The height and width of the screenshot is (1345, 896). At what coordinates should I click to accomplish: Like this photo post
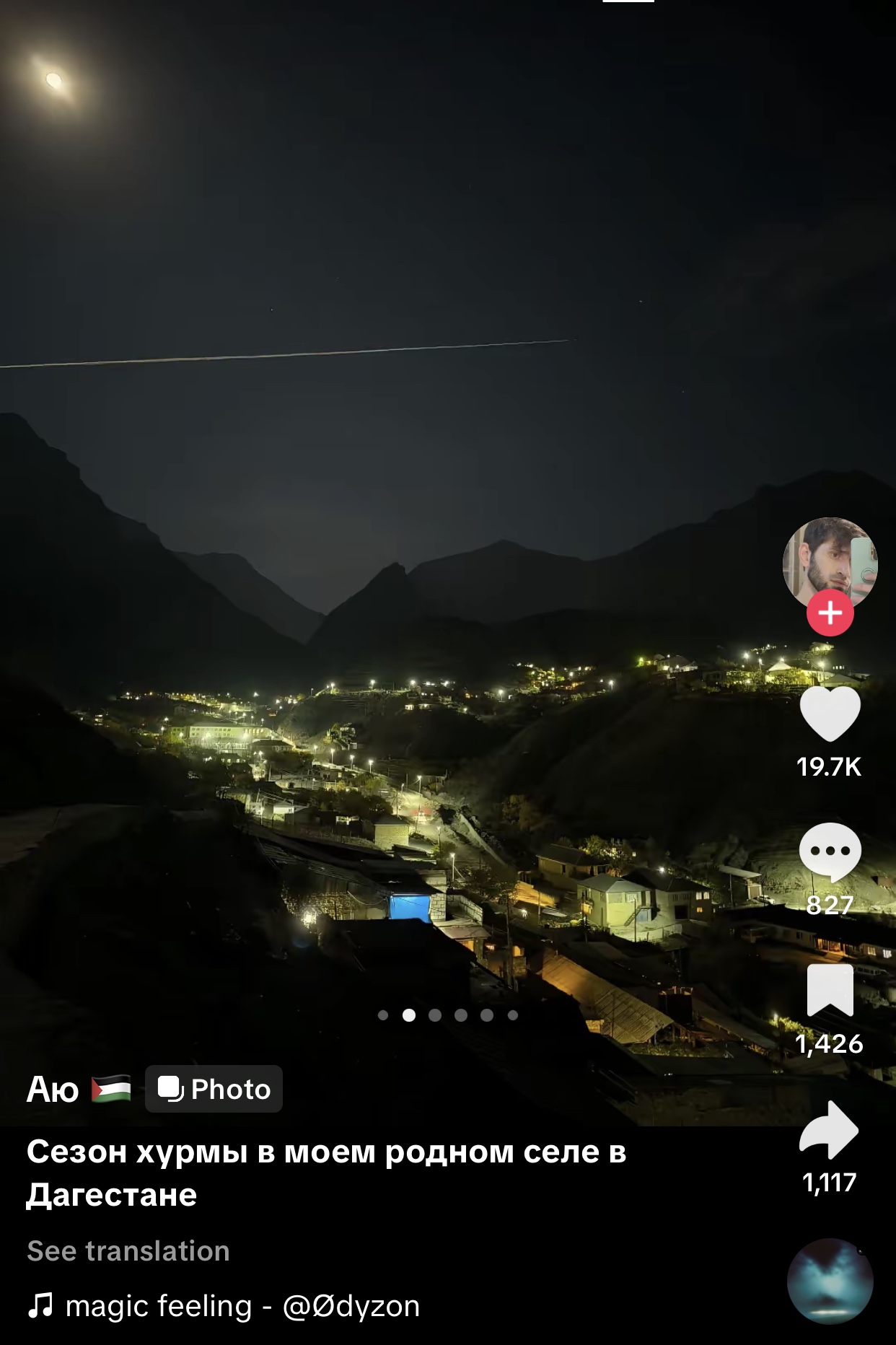tap(830, 714)
